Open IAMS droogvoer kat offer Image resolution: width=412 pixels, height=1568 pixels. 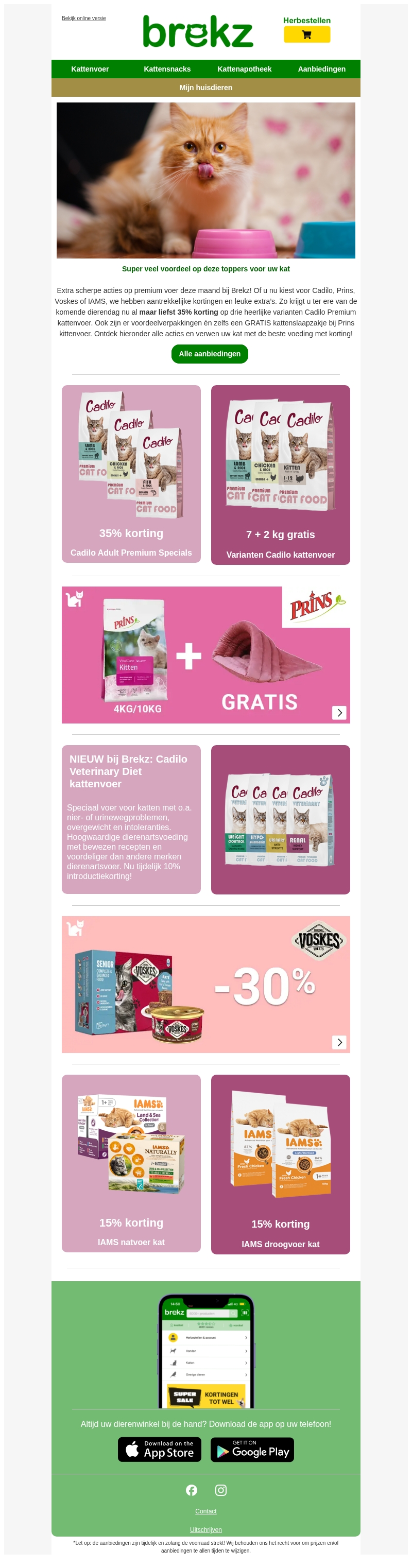tap(280, 1164)
